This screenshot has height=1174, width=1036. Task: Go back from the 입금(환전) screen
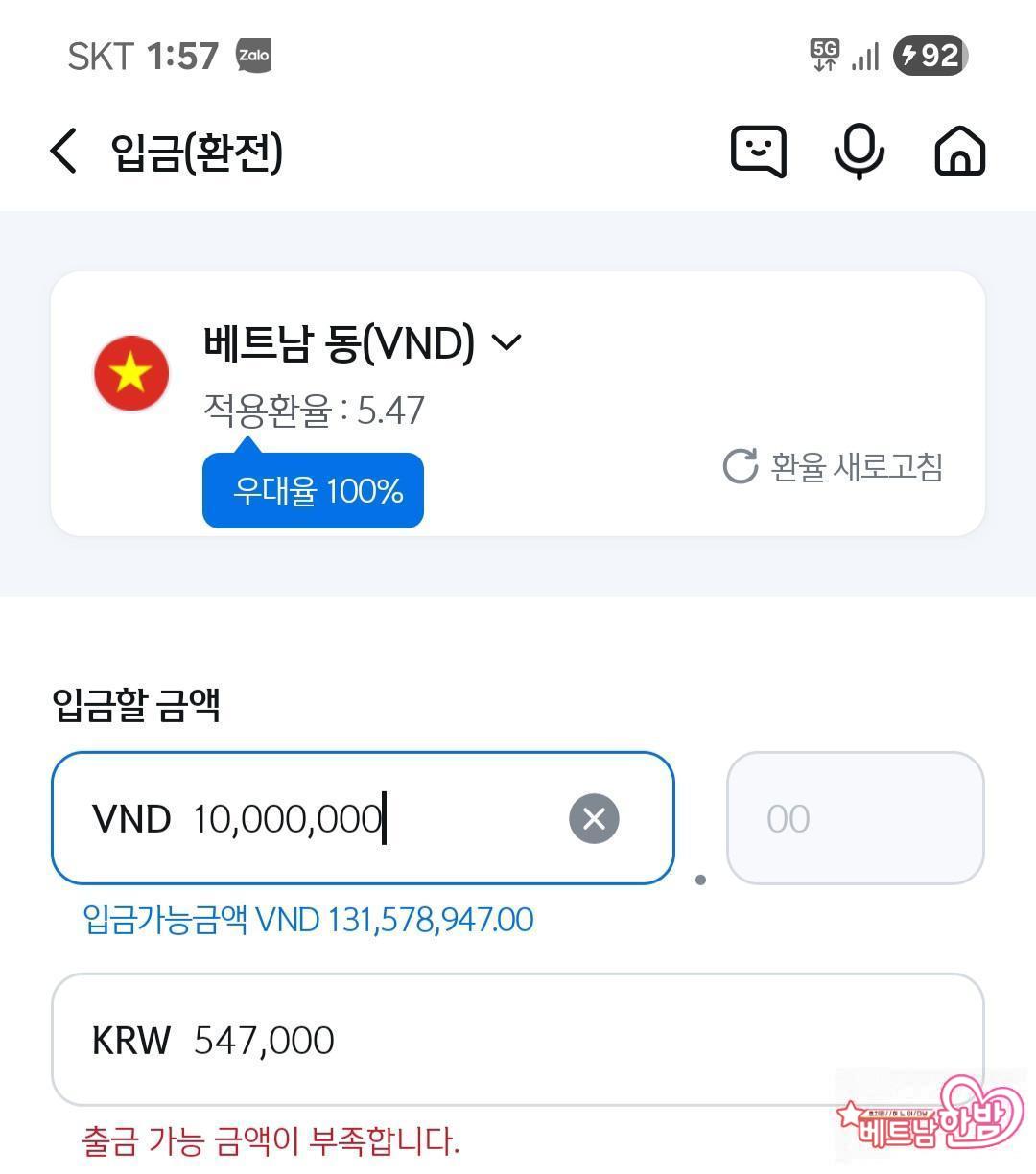(63, 152)
